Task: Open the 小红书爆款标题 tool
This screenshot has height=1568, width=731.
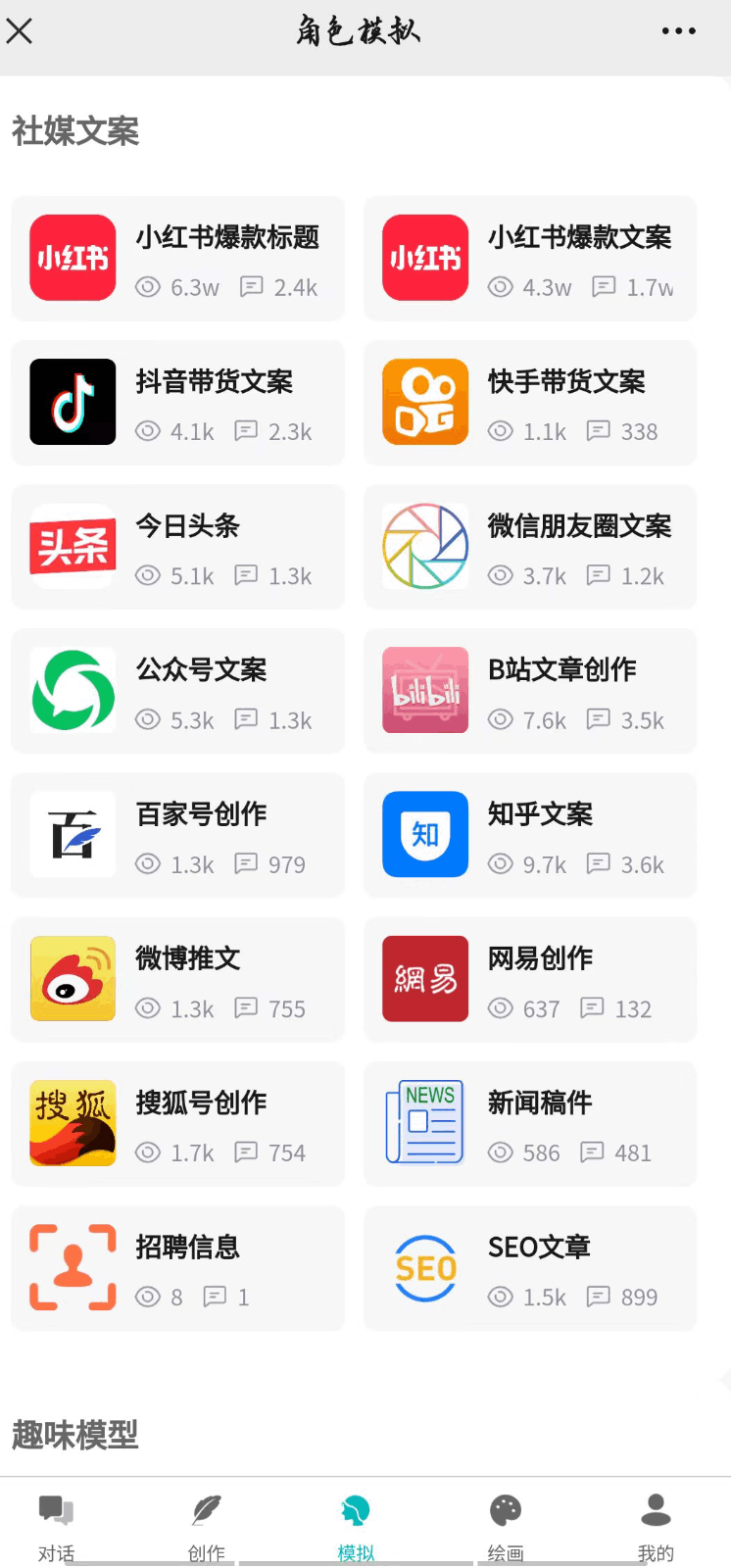Action: [177, 258]
